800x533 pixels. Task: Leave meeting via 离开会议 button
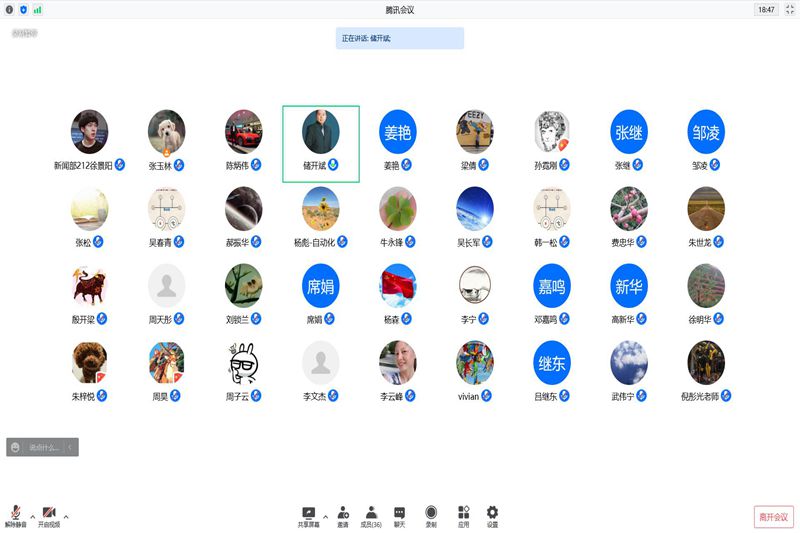[x=773, y=517]
